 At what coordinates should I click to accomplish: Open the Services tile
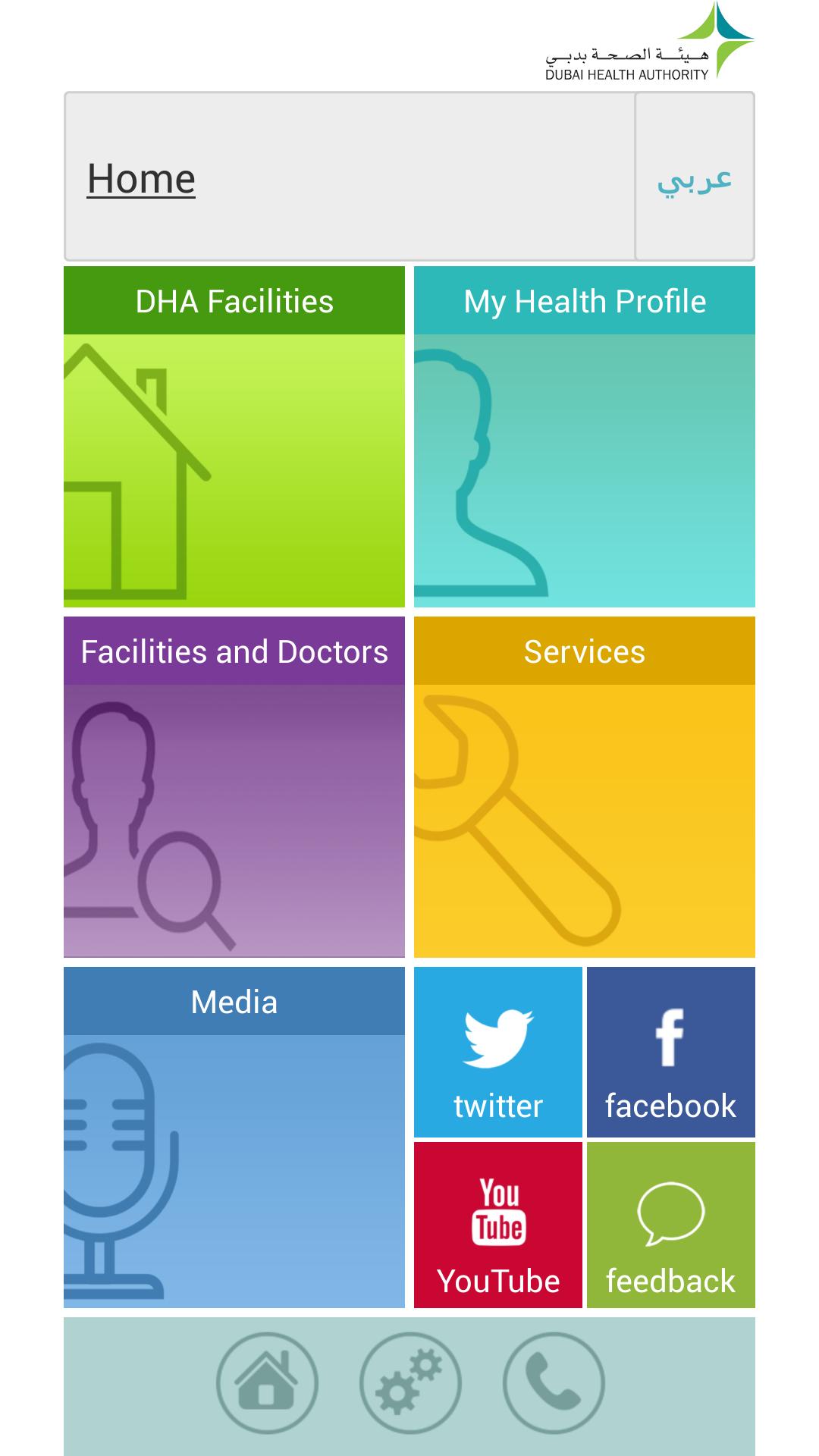(x=584, y=787)
